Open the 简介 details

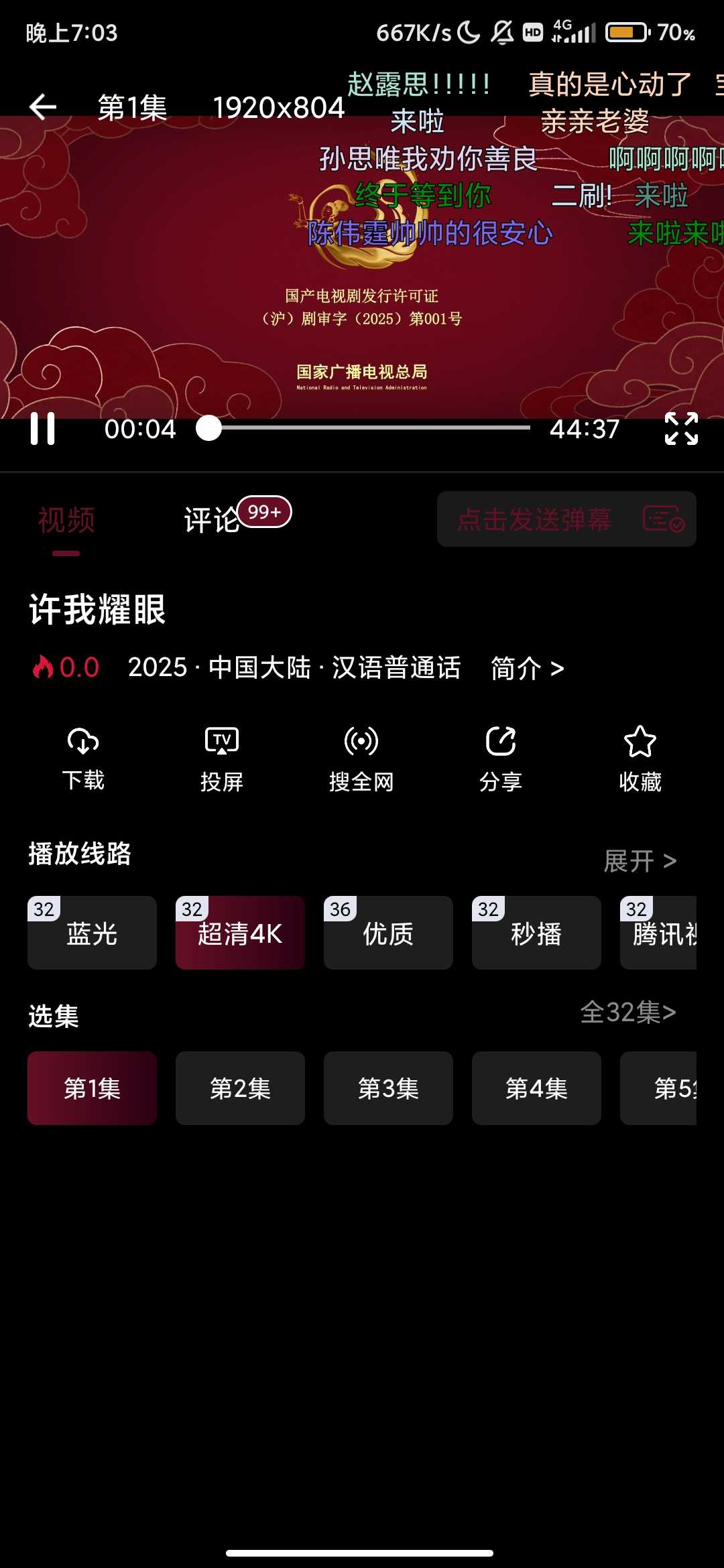click(527, 668)
